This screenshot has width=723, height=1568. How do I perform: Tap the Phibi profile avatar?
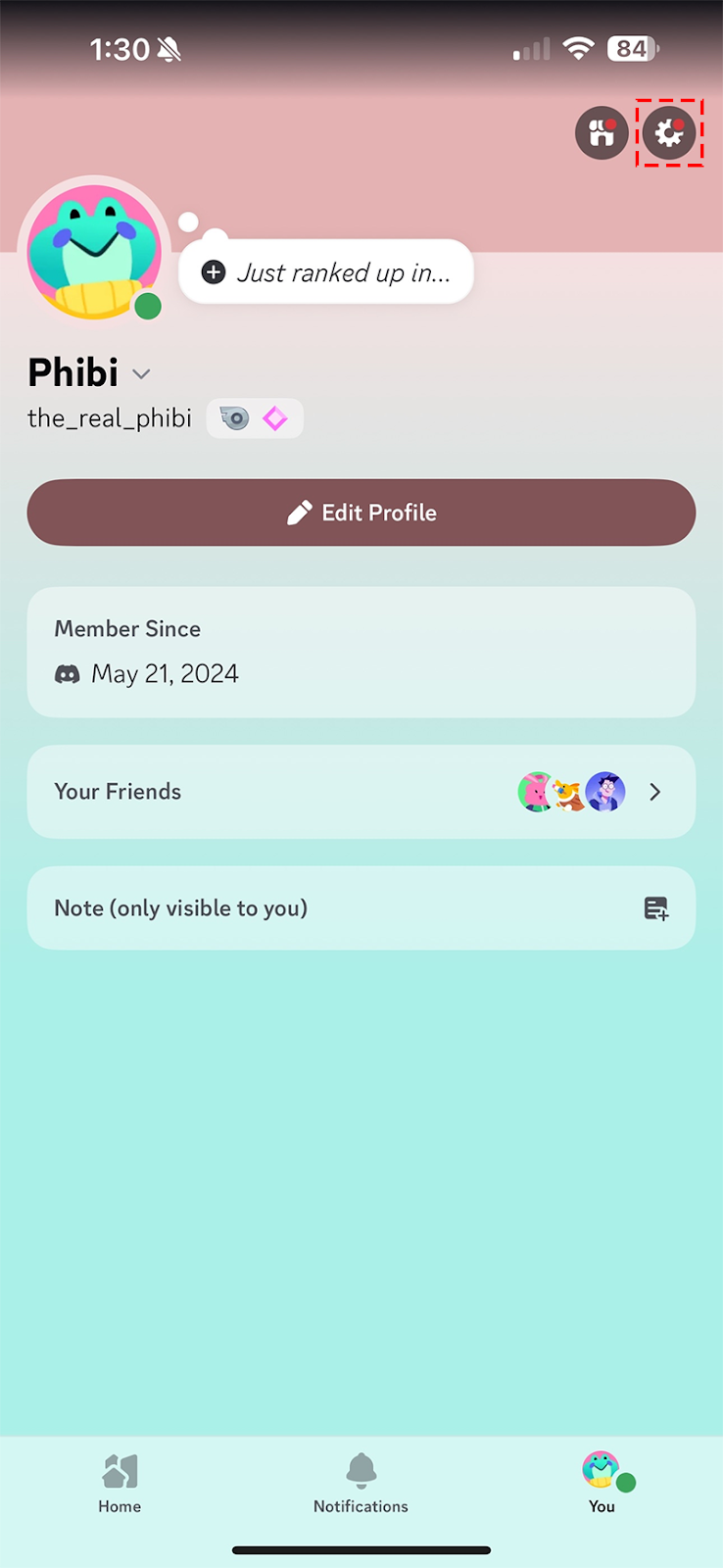pyautogui.click(x=94, y=252)
